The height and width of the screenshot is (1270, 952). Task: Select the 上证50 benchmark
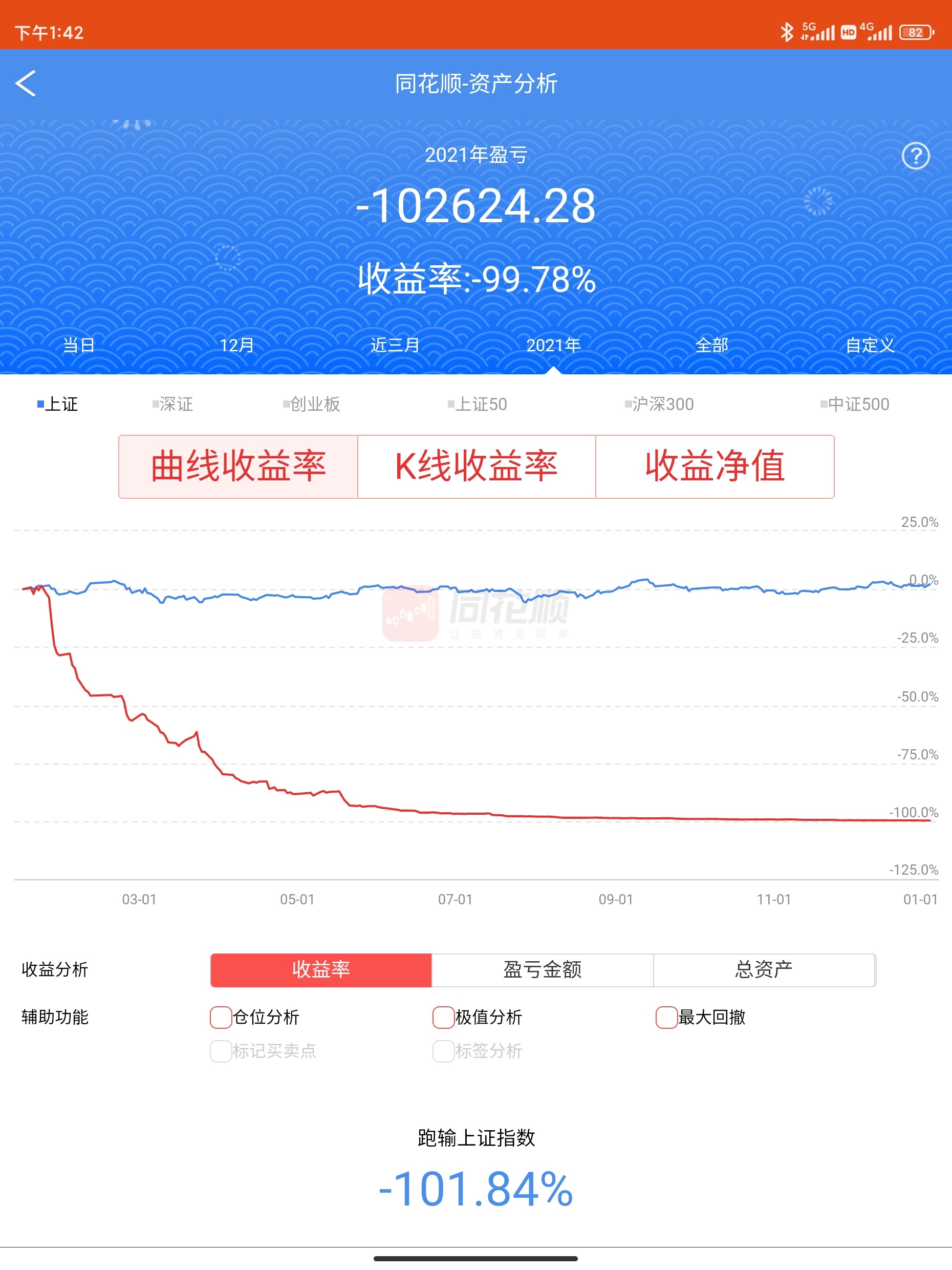[478, 404]
